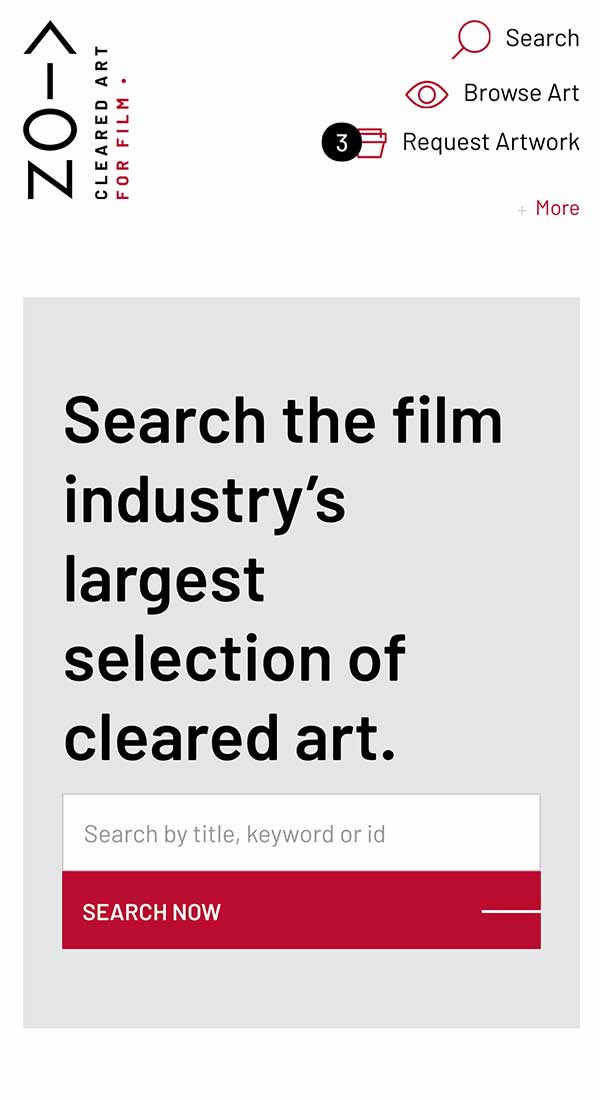
Task: Tap the red SEARCH NOW button
Action: [301, 911]
